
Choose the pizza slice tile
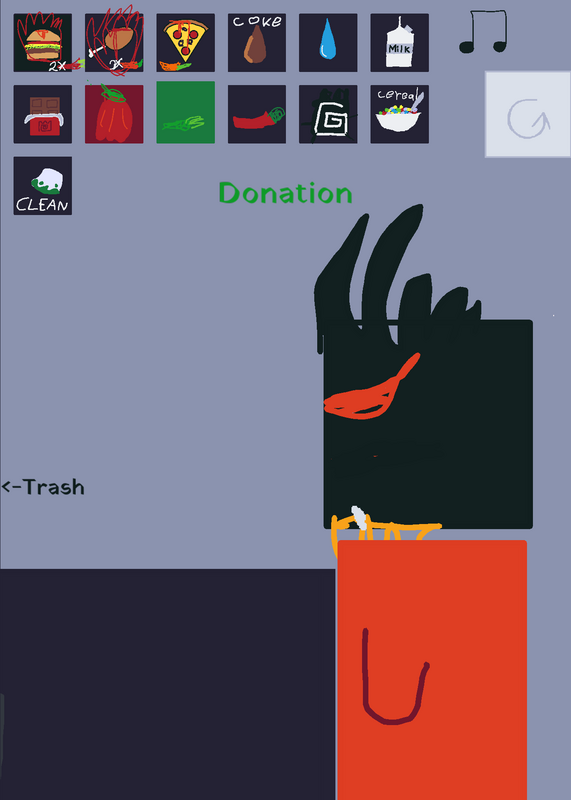click(x=186, y=43)
